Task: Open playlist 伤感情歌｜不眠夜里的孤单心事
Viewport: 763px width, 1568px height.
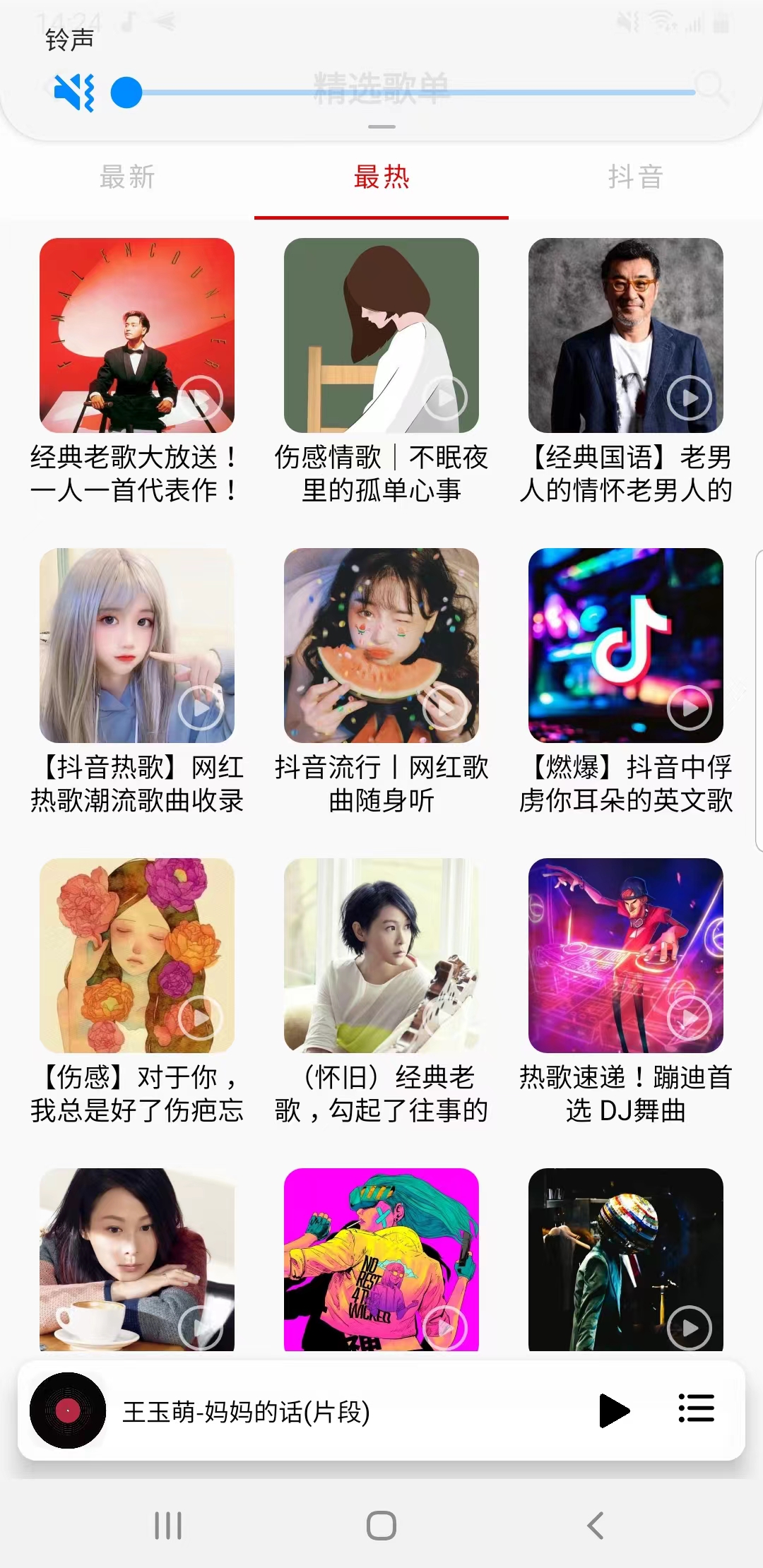Action: tap(381, 335)
